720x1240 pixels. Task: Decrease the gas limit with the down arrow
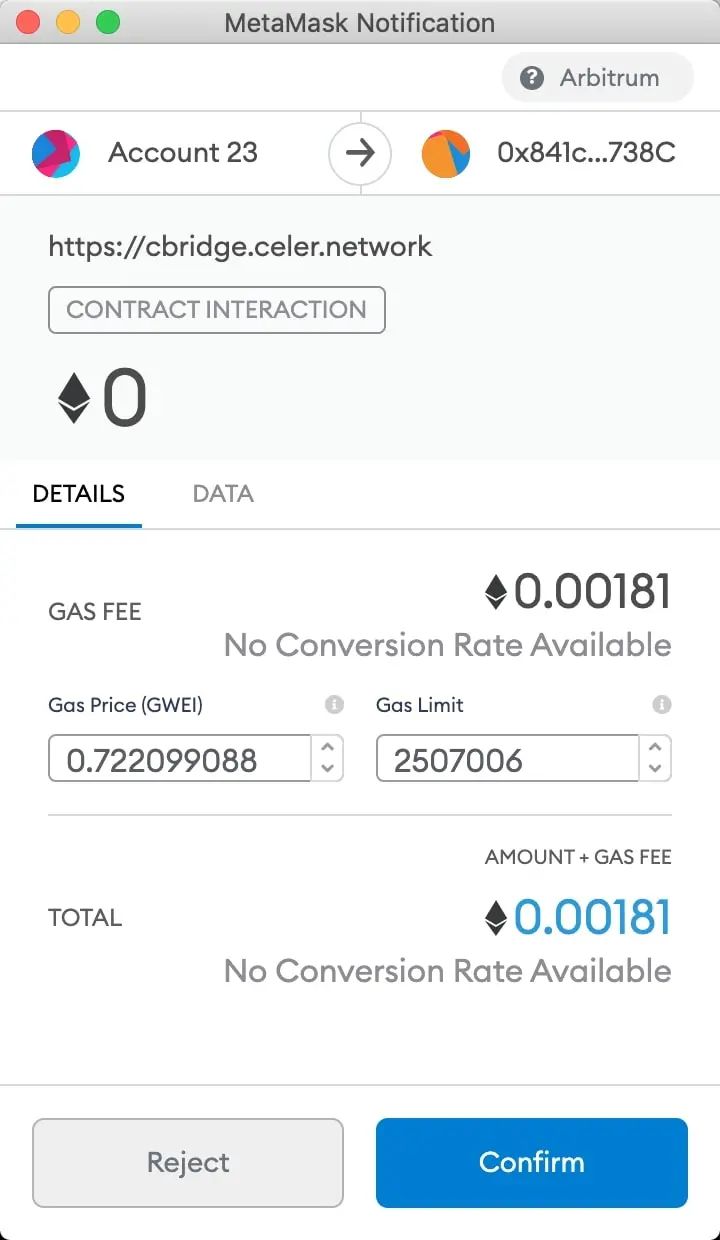655,769
